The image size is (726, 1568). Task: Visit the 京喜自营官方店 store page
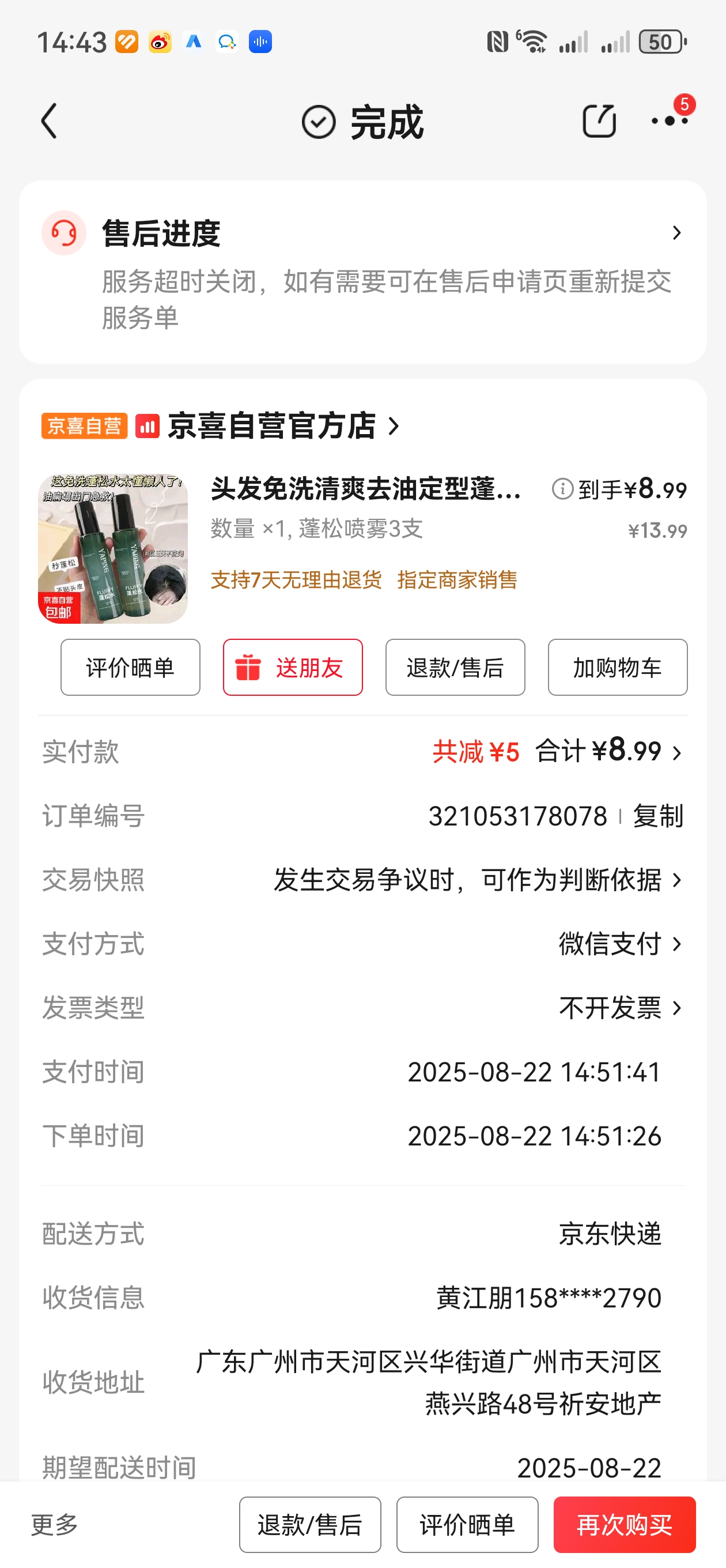[x=273, y=425]
